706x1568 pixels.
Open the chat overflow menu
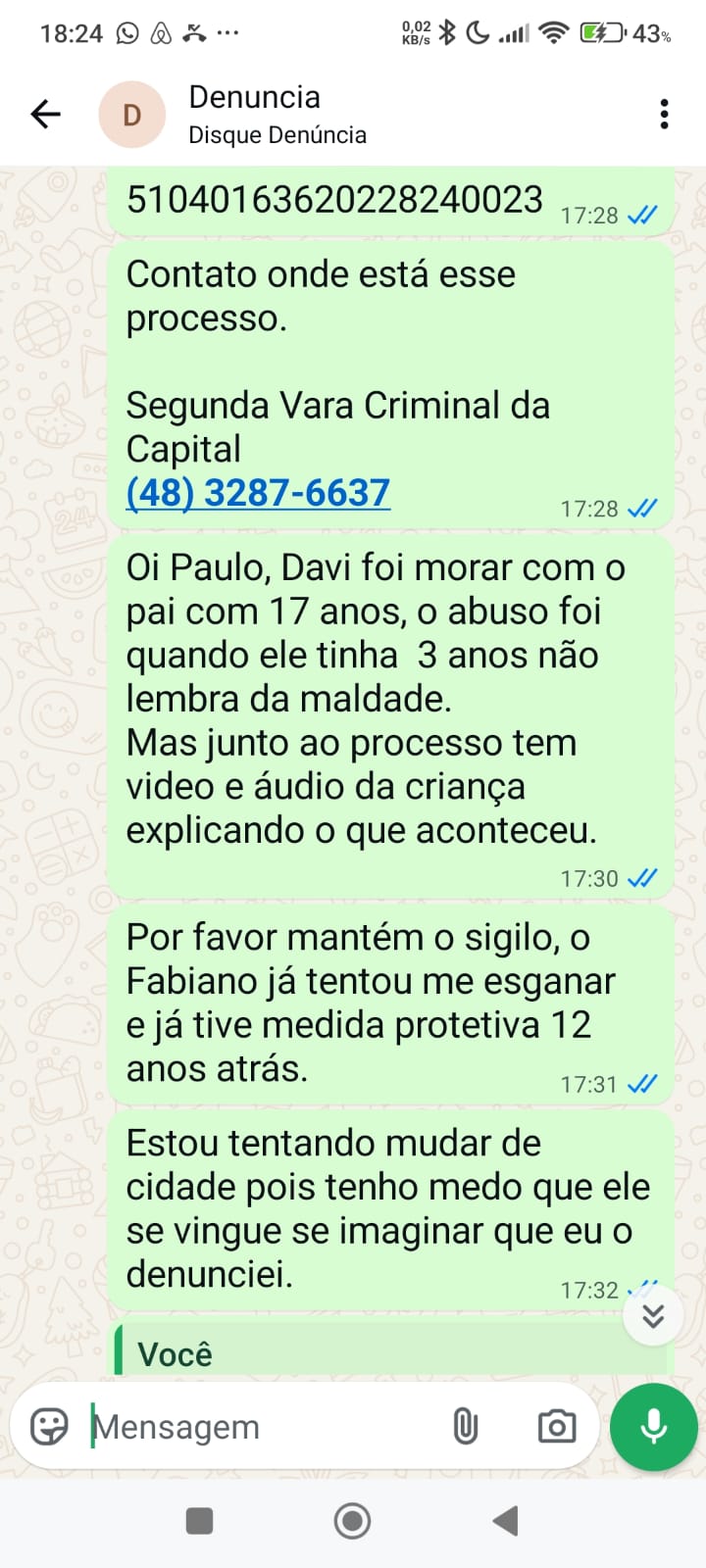664,115
